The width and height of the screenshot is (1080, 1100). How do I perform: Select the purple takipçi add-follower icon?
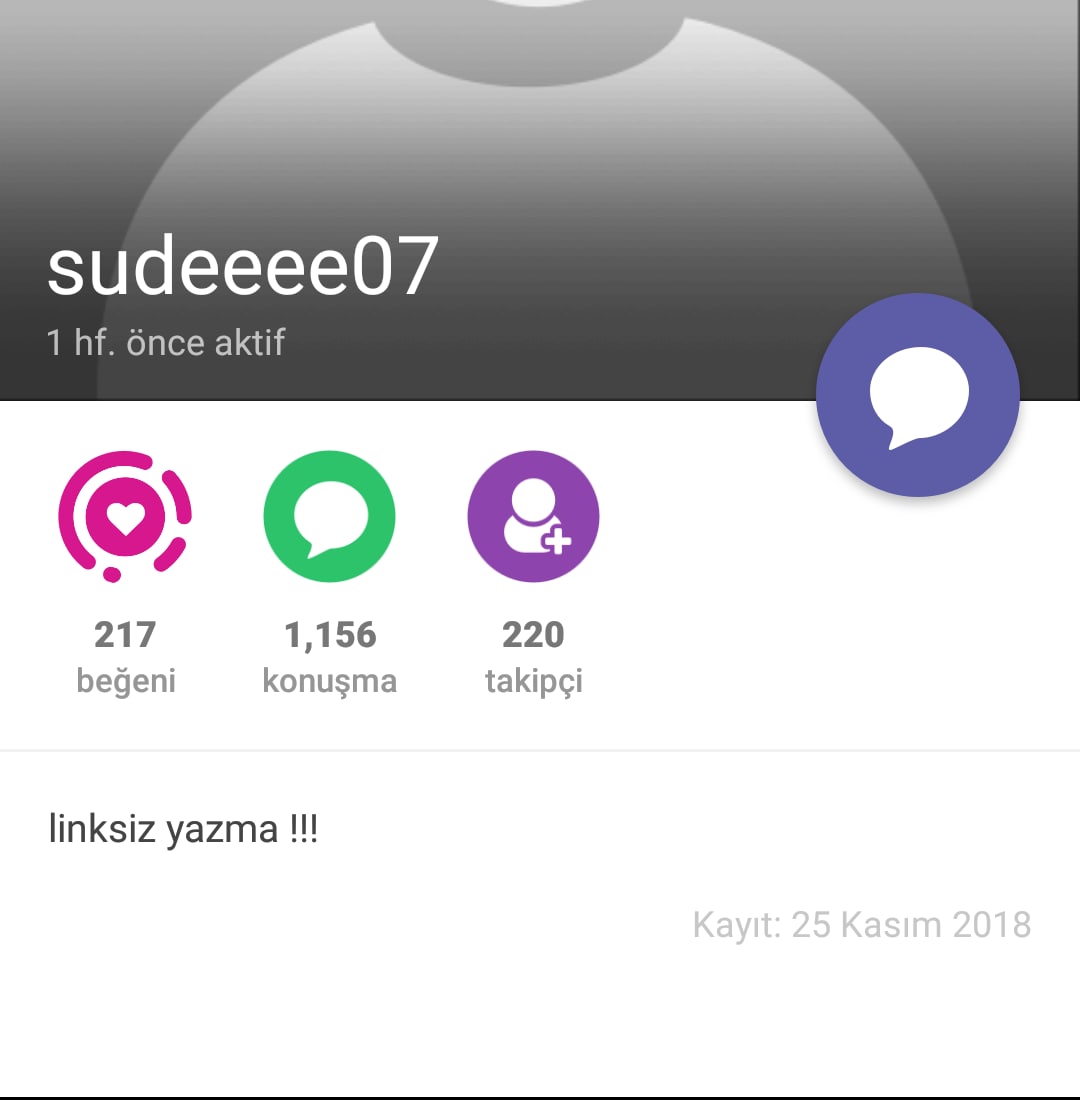click(533, 516)
